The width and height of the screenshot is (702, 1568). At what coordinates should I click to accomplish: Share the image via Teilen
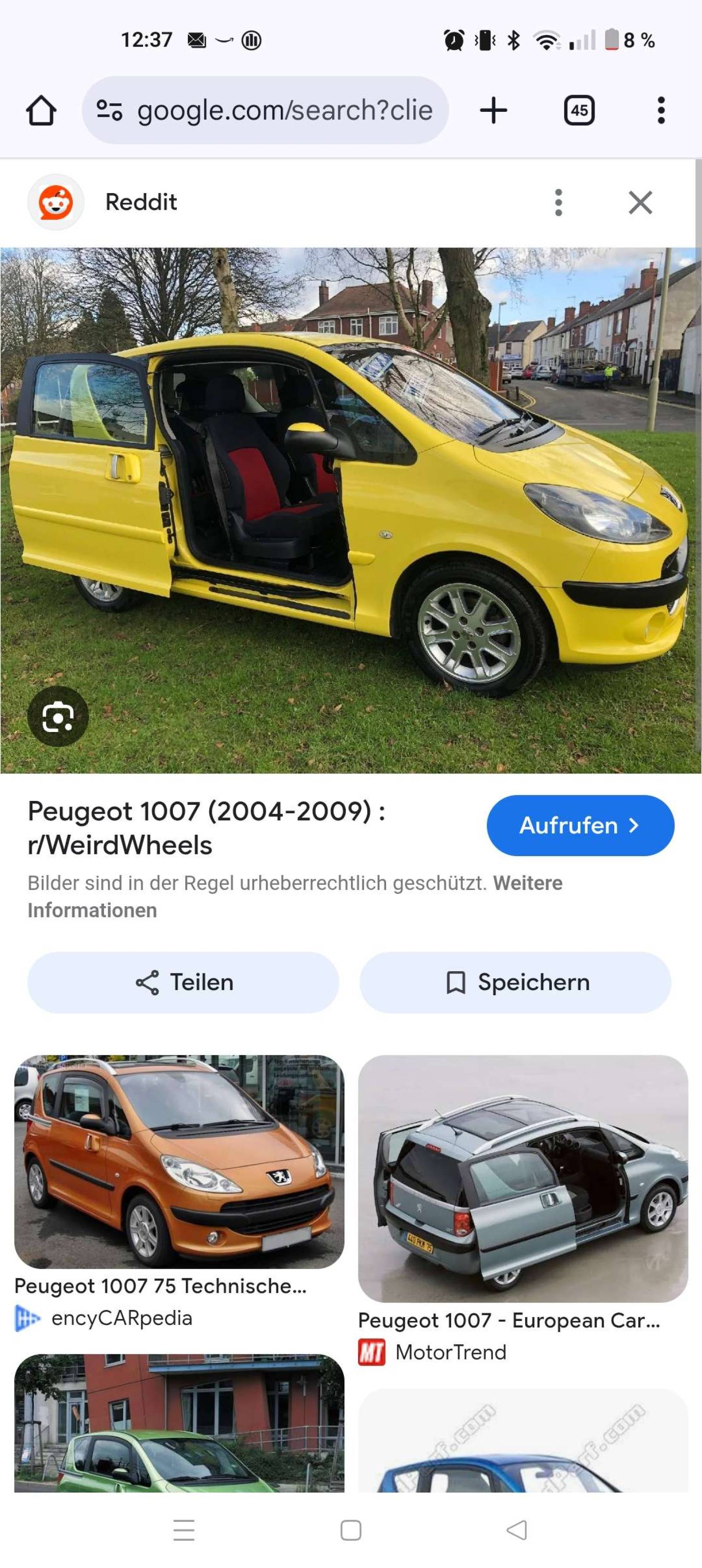(183, 983)
